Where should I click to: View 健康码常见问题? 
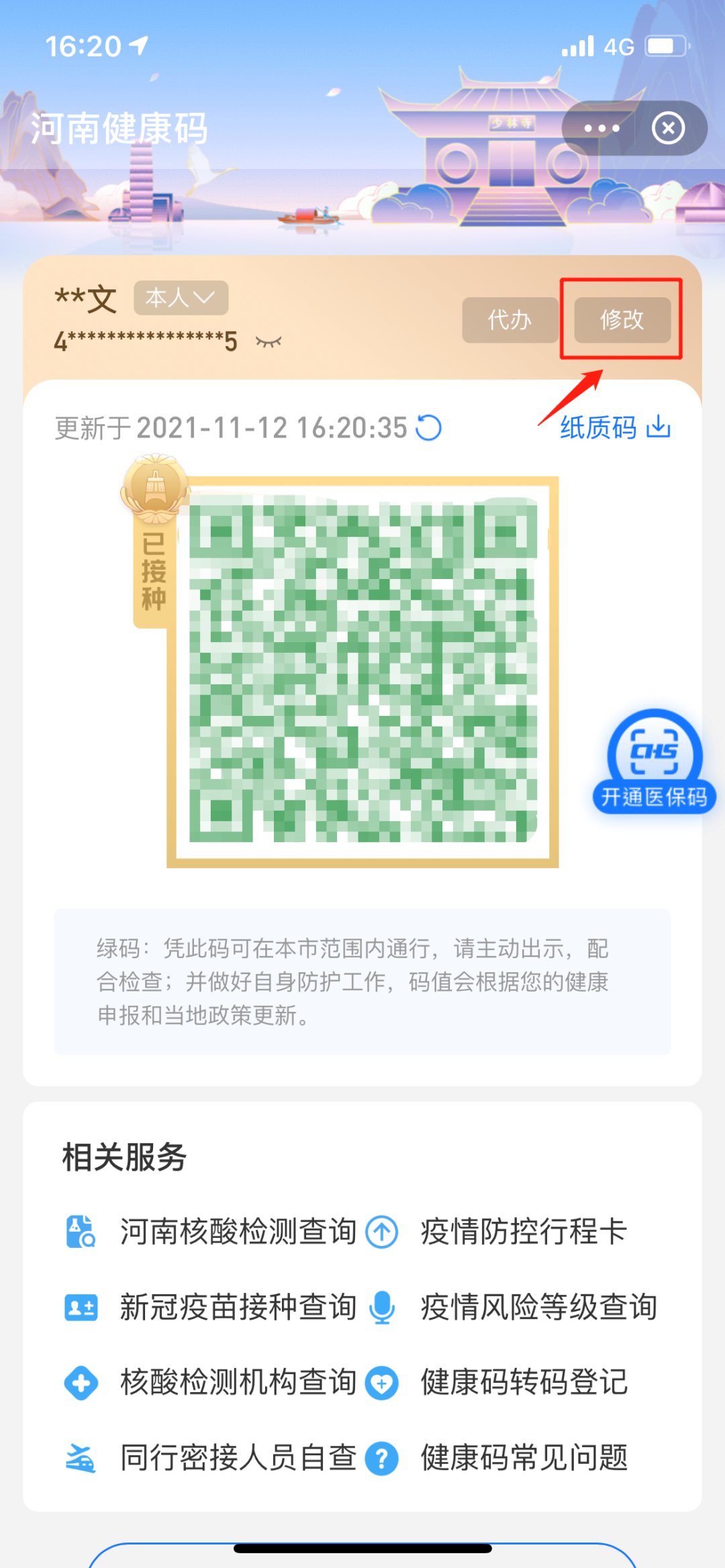click(x=524, y=1457)
